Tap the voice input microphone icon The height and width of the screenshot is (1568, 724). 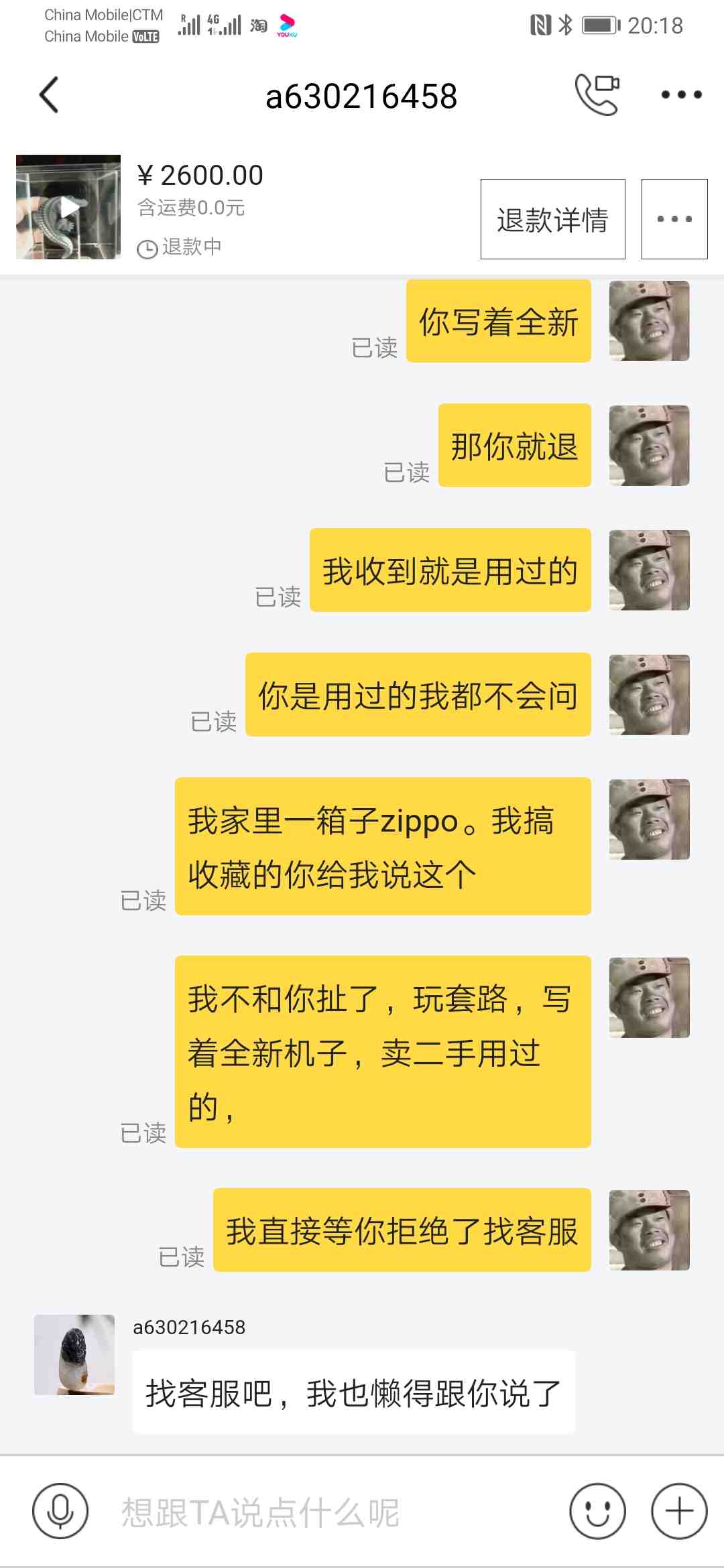pyautogui.click(x=60, y=1512)
